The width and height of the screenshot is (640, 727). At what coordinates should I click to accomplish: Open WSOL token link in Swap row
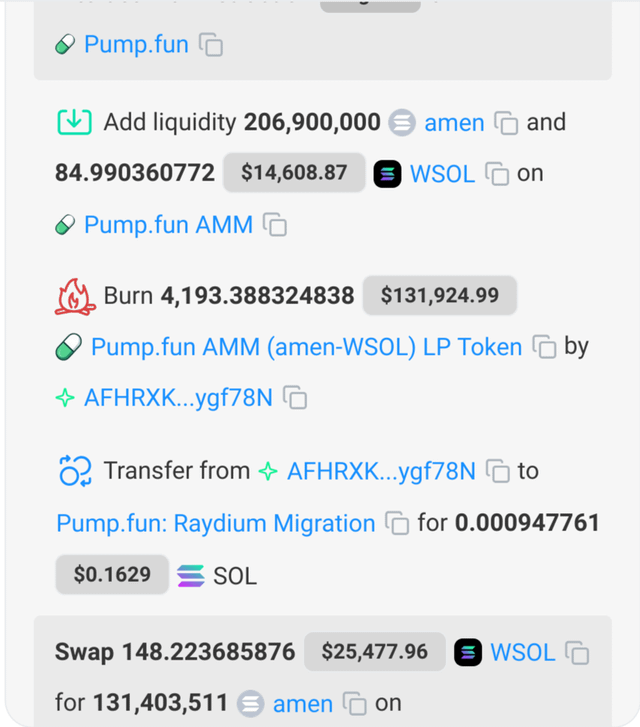522,653
